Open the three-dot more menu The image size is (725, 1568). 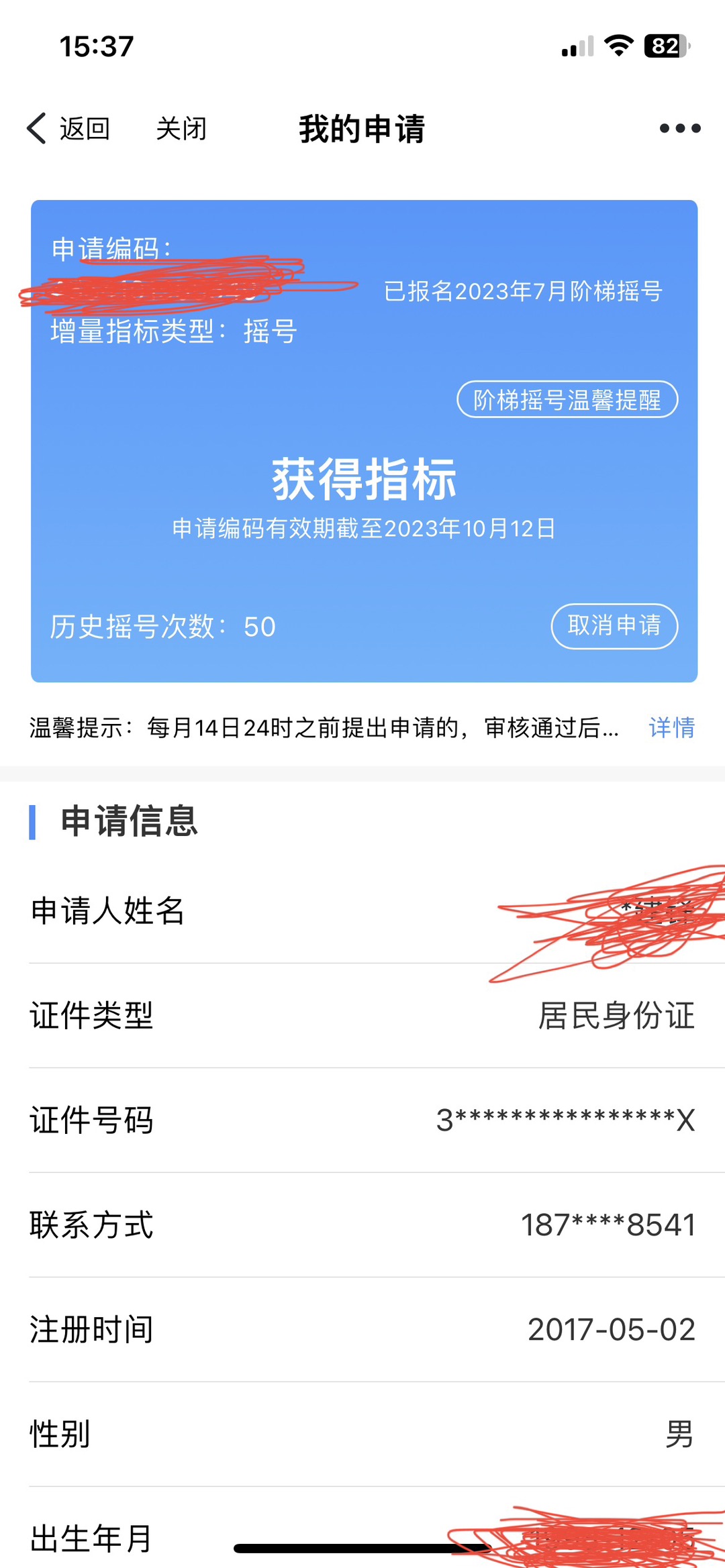[679, 128]
